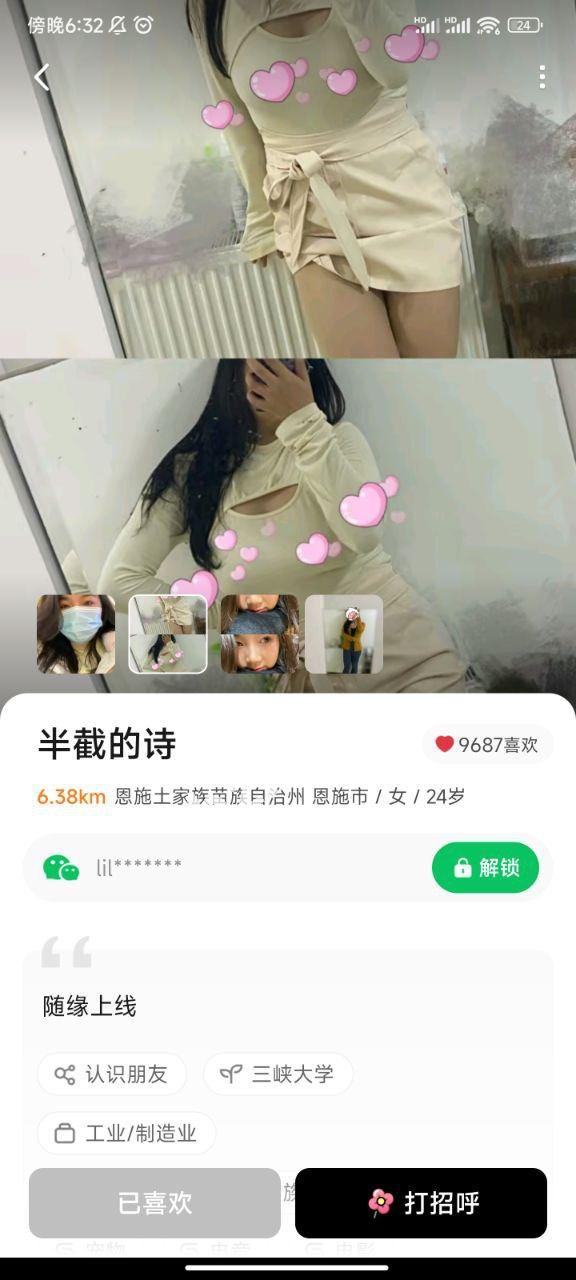Say hello with the 打招呼 button

[421, 1203]
